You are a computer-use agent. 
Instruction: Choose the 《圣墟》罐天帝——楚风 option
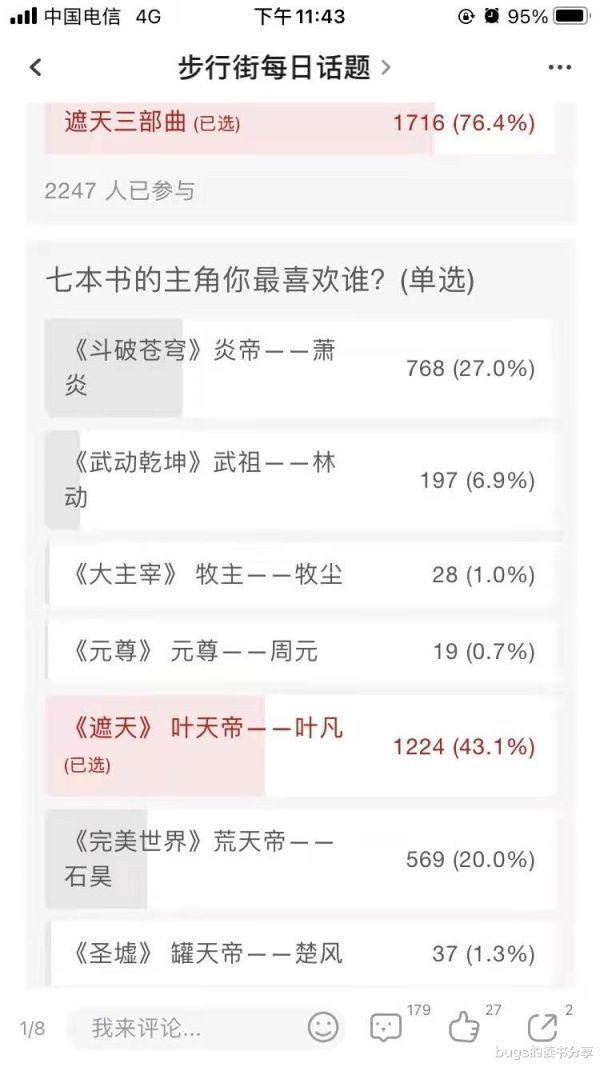300,953
